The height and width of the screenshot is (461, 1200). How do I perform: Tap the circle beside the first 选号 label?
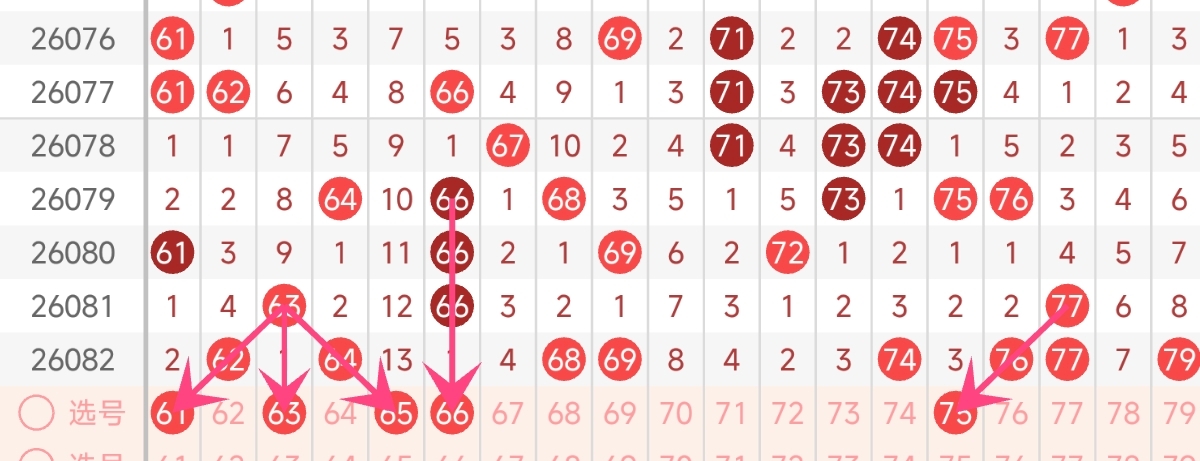[x=36, y=413]
